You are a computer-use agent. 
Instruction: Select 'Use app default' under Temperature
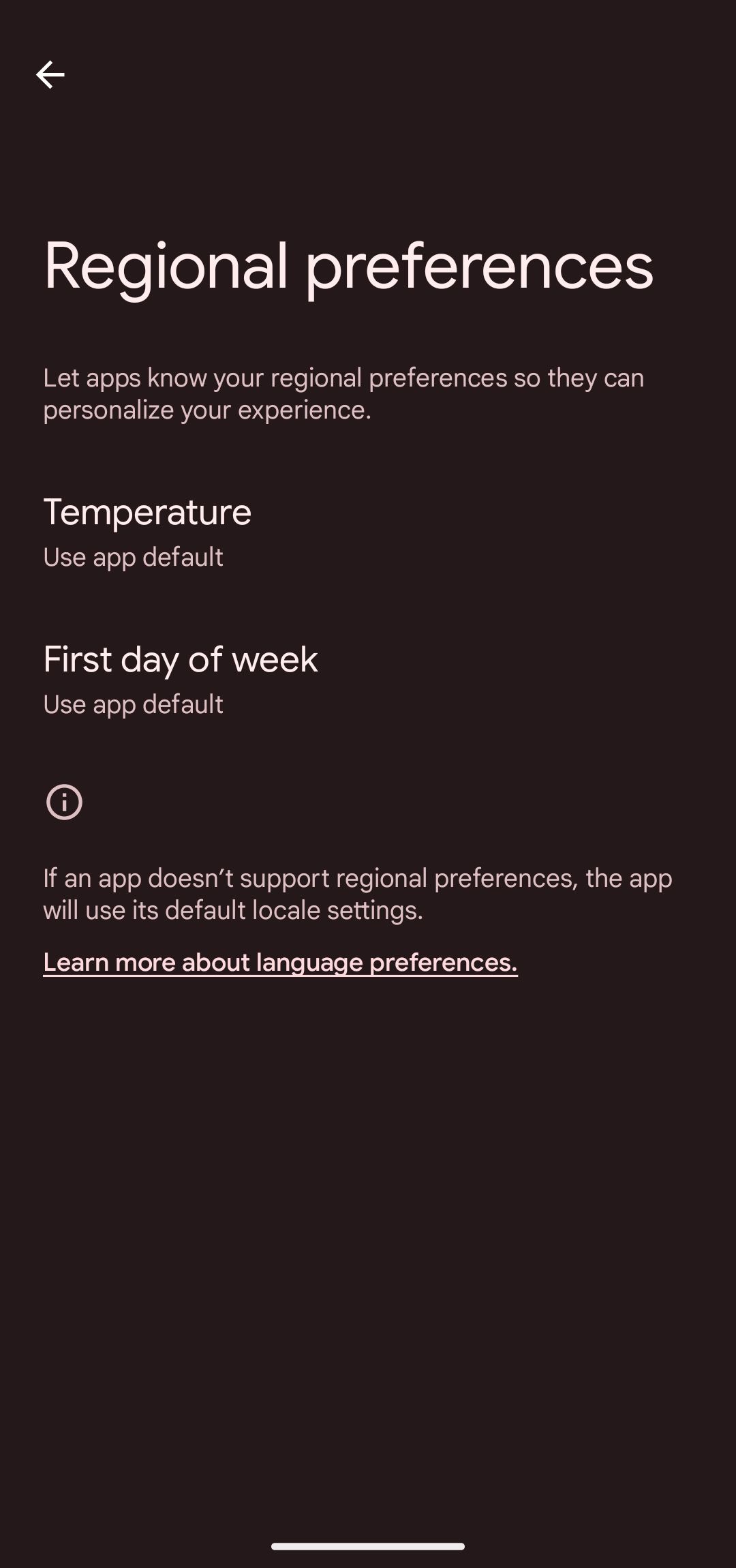(x=133, y=556)
